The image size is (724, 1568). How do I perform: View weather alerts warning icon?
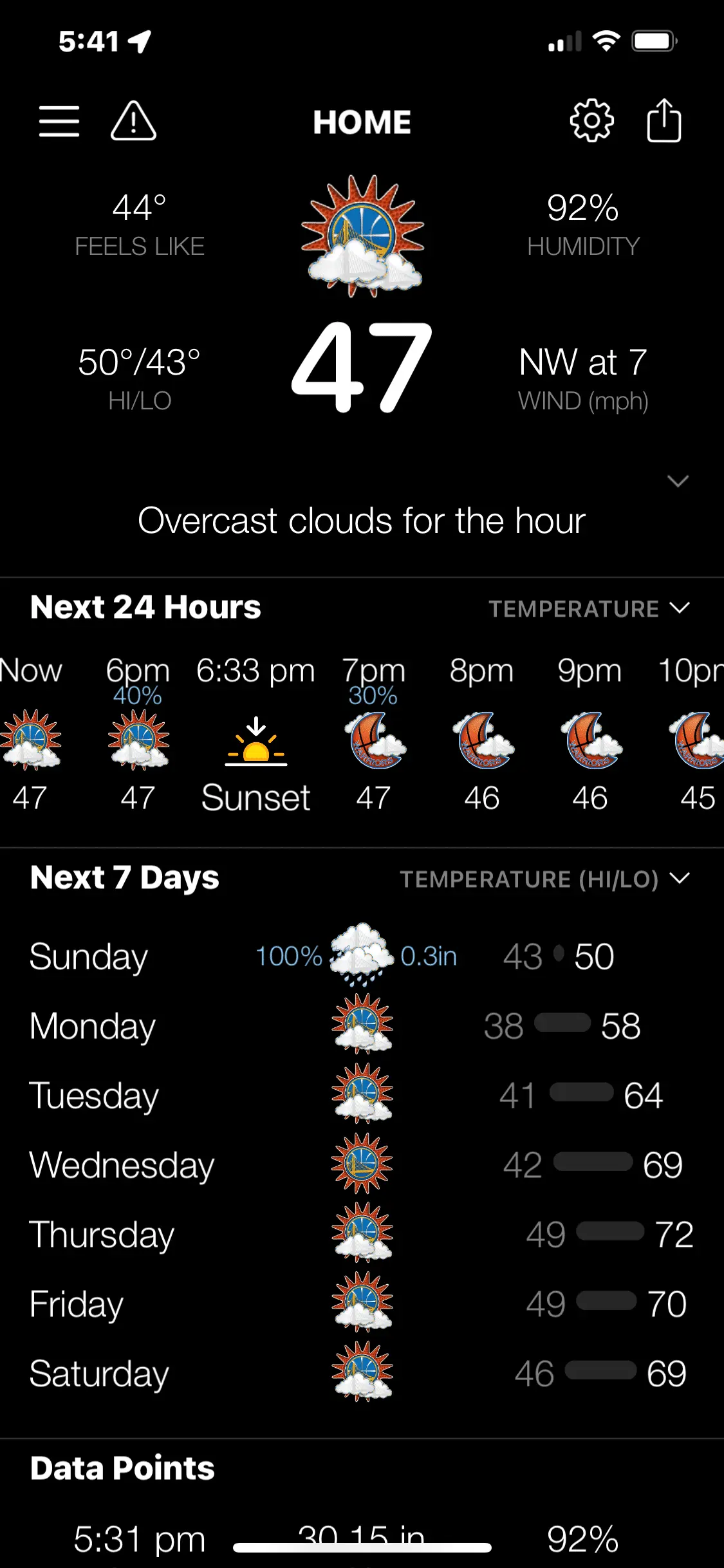coord(133,122)
